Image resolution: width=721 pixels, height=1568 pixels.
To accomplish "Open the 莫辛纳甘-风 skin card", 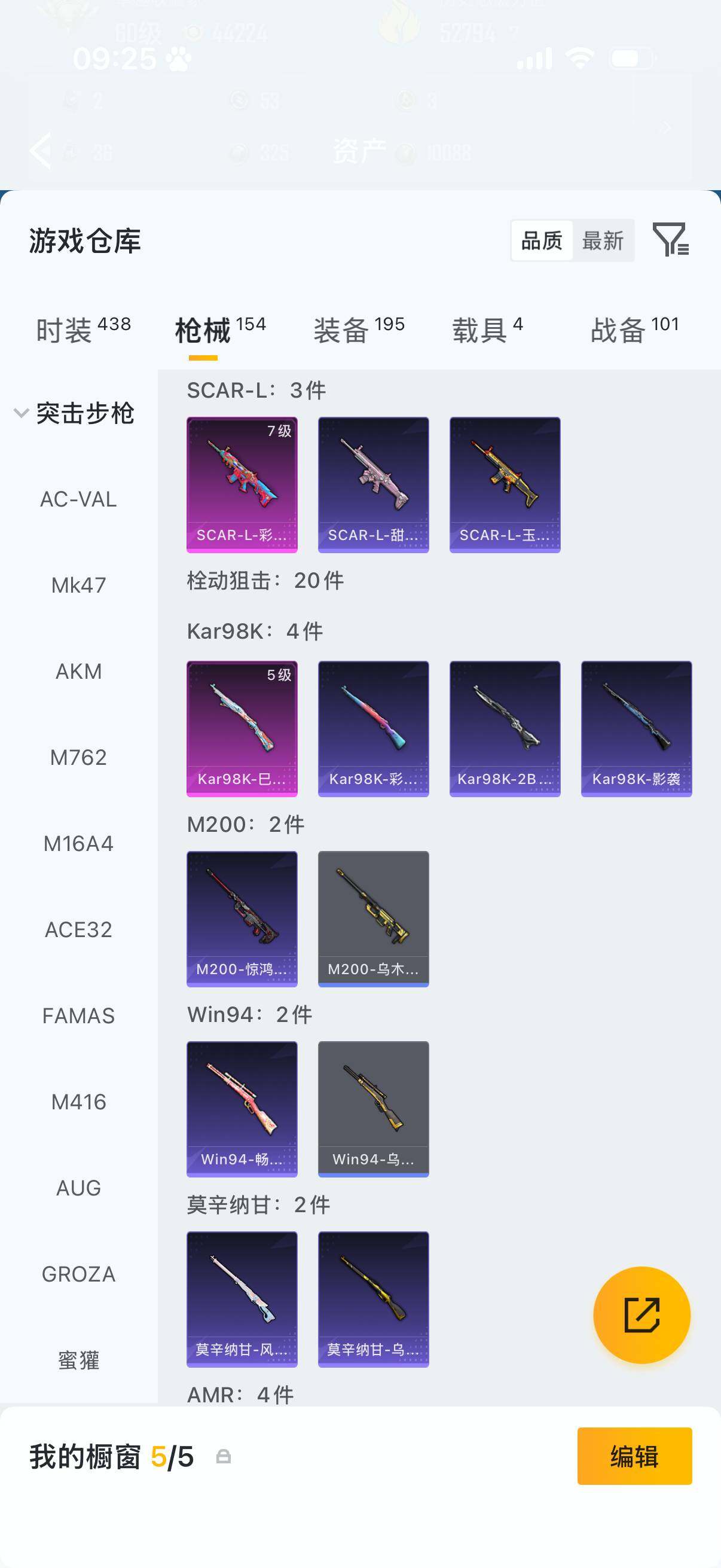I will pyautogui.click(x=242, y=1299).
